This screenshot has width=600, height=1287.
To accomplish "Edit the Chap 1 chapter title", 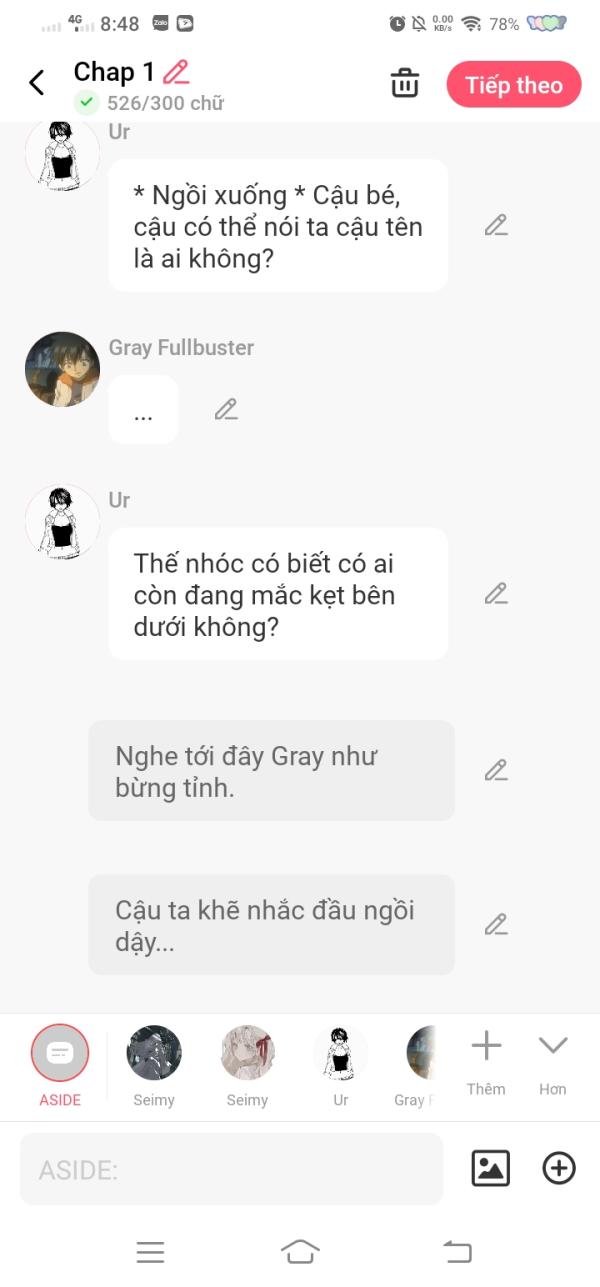I will point(177,71).
